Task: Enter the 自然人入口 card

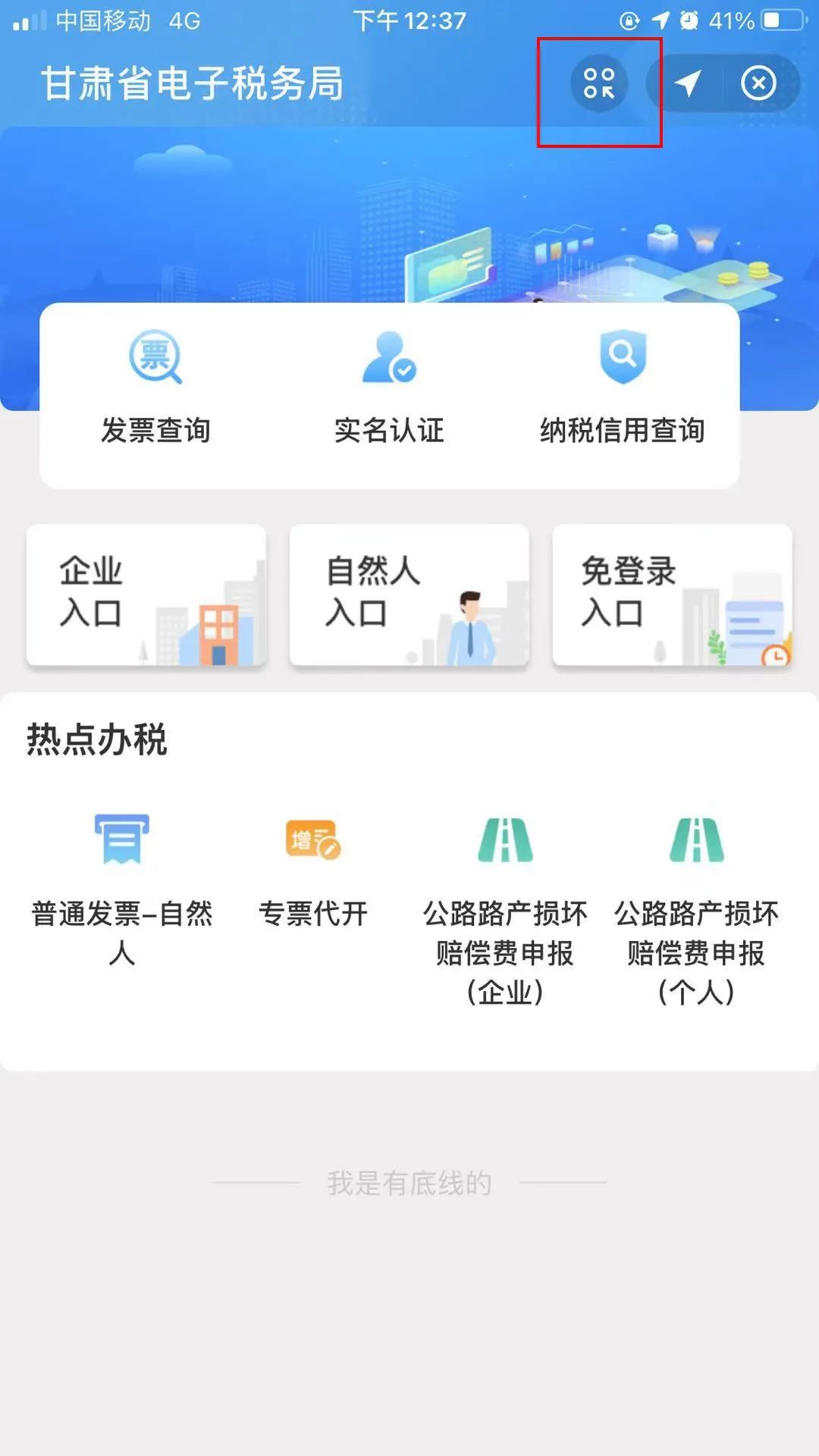Action: coord(409,595)
